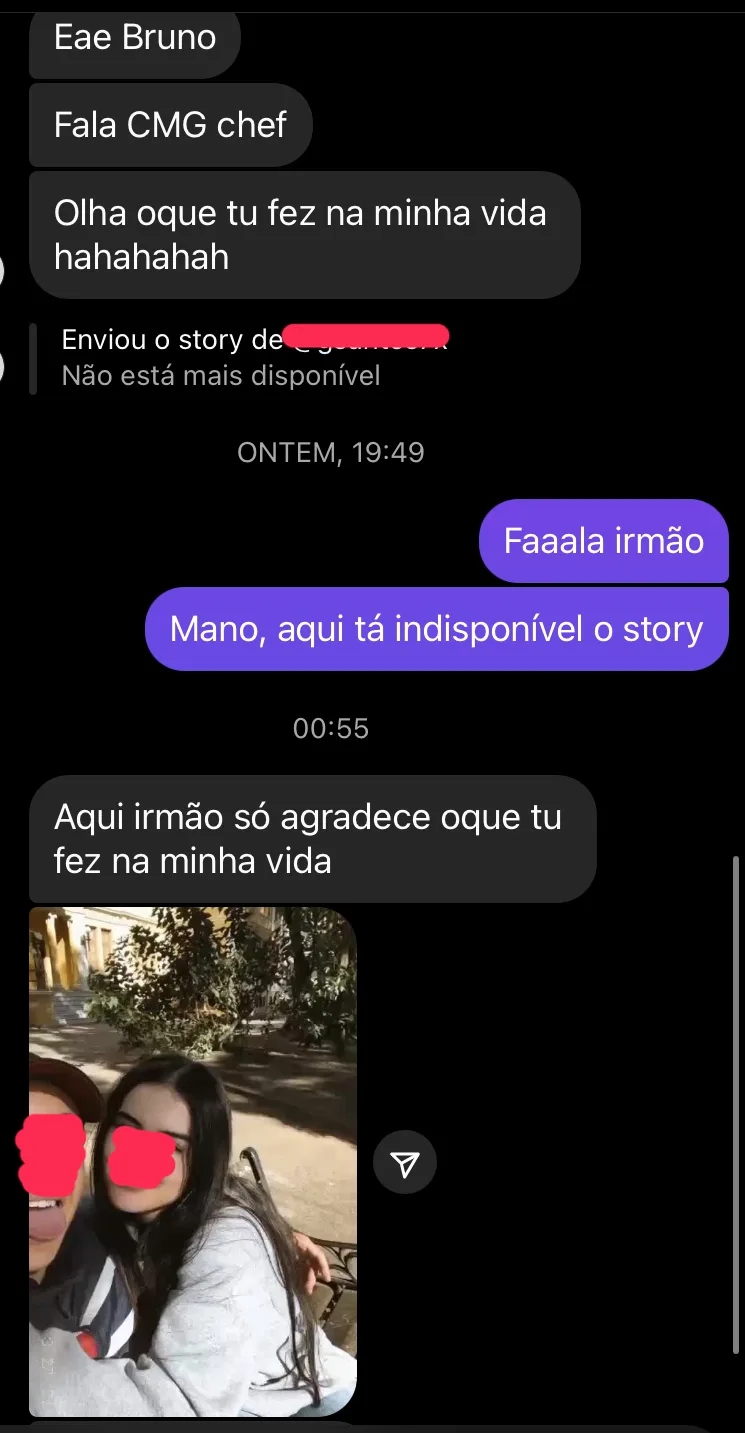745x1433 pixels.
Task: Click the 'ONTEM, 19:49' timestamp
Action: click(x=331, y=452)
